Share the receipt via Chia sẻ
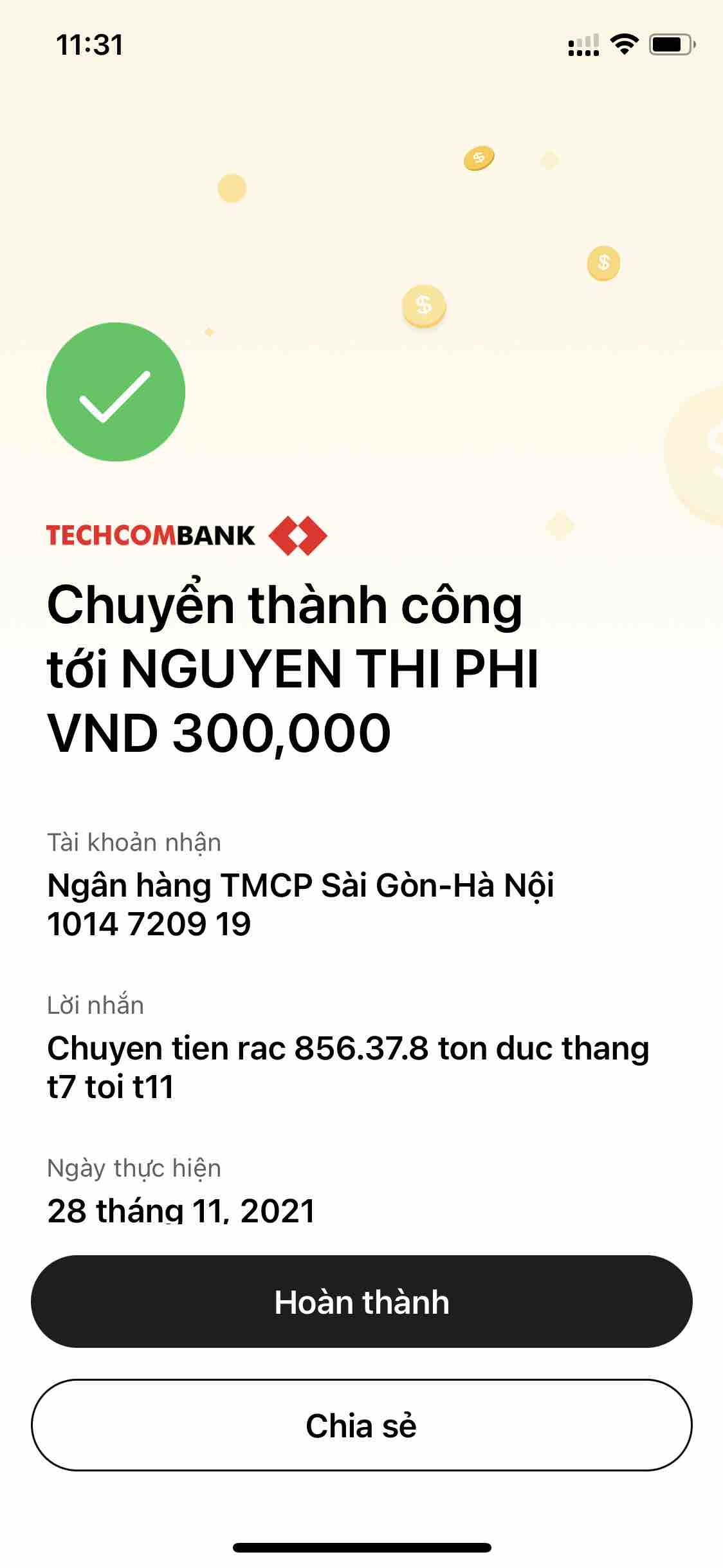The height and width of the screenshot is (1568, 723). (x=361, y=1425)
